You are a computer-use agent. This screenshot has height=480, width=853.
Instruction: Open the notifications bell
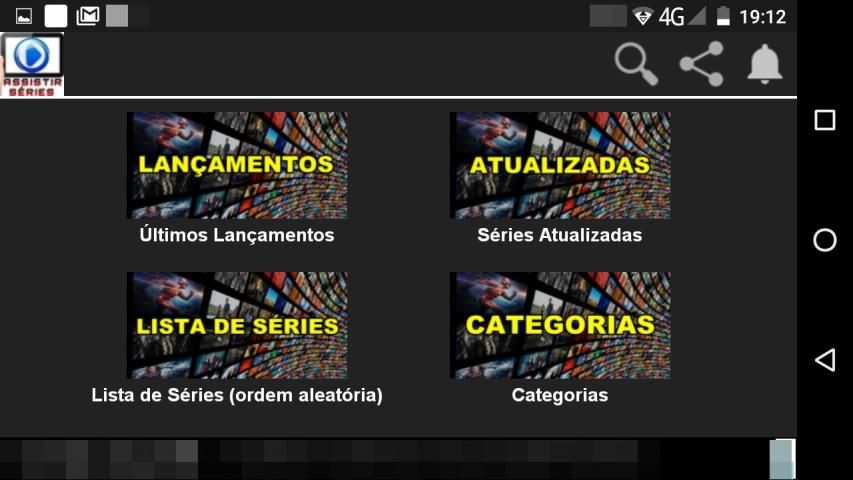coord(764,65)
